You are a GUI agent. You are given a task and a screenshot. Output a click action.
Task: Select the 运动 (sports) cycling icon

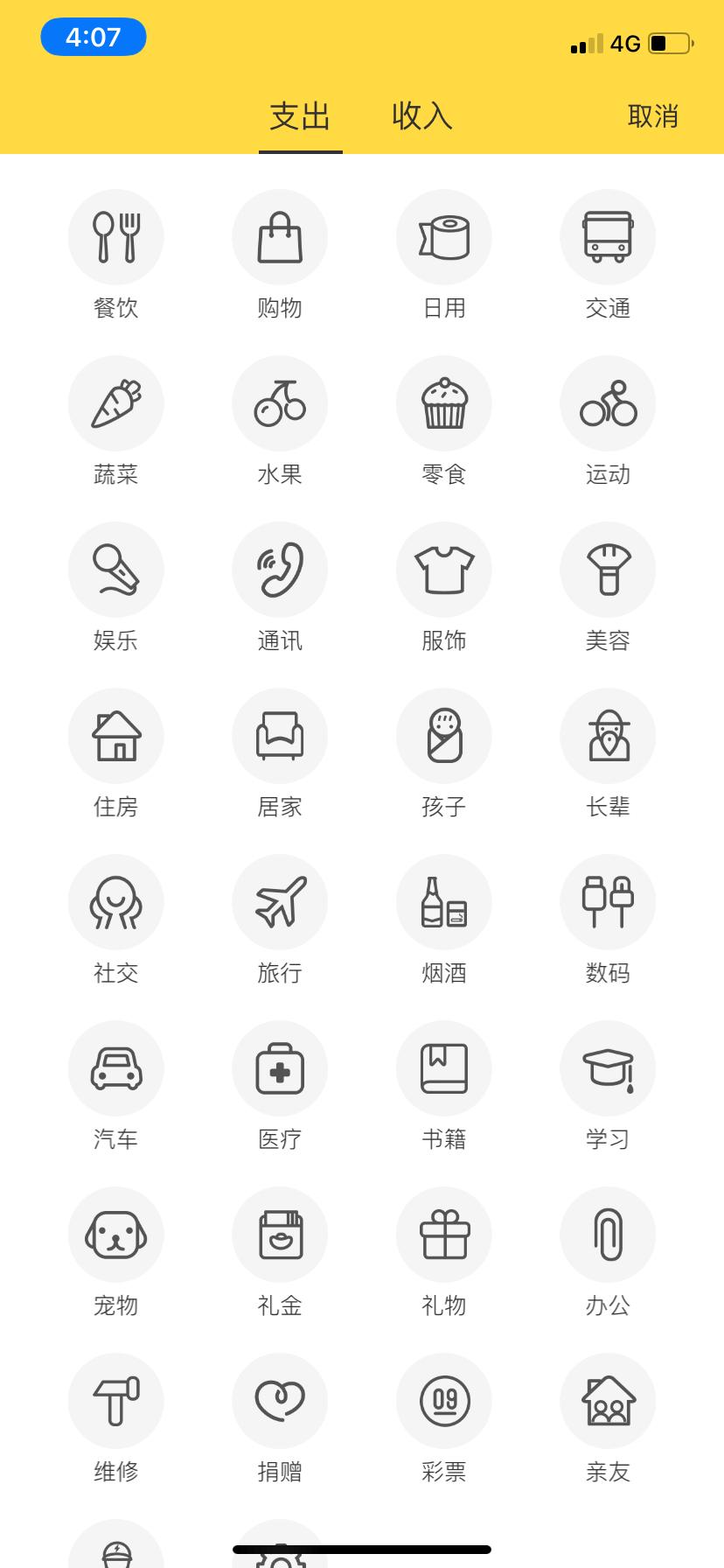tap(608, 403)
